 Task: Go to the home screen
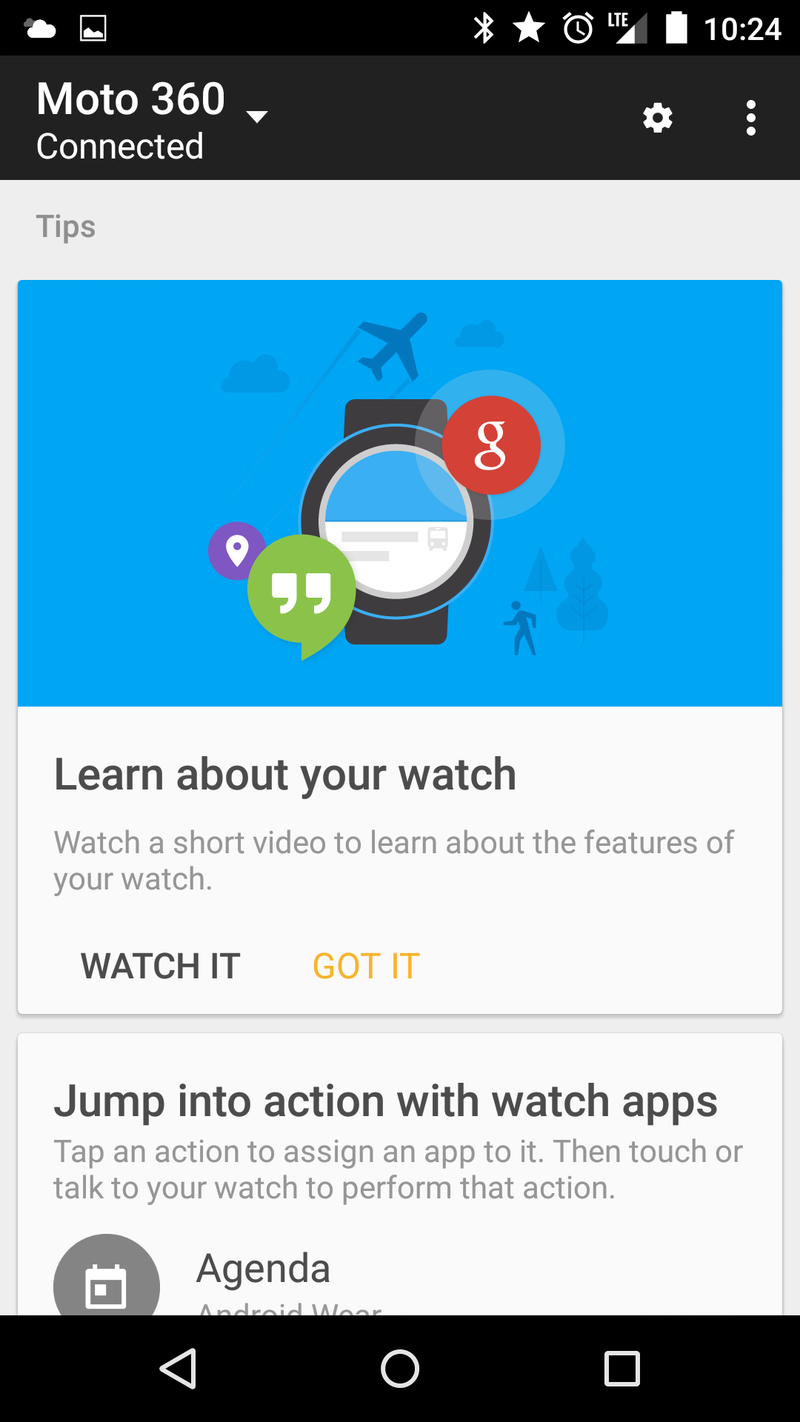click(x=400, y=1368)
